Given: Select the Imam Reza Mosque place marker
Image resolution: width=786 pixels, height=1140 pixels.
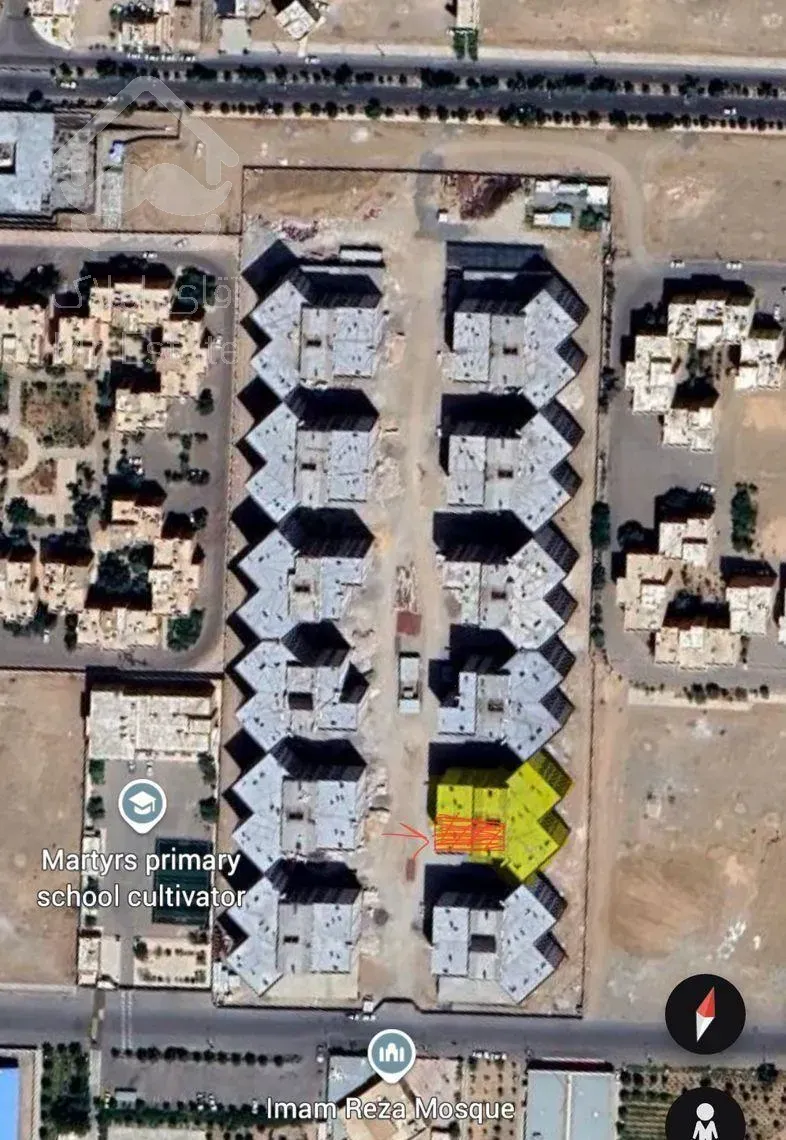Looking at the screenshot, I should click(391, 1054).
